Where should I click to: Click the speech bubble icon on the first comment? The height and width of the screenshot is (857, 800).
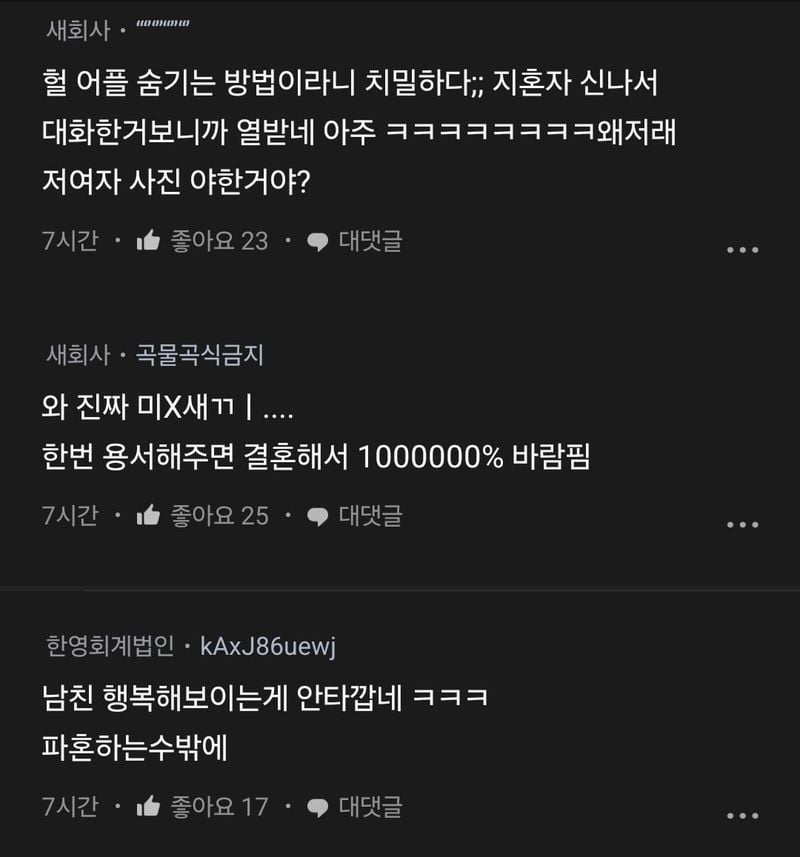coord(317,240)
